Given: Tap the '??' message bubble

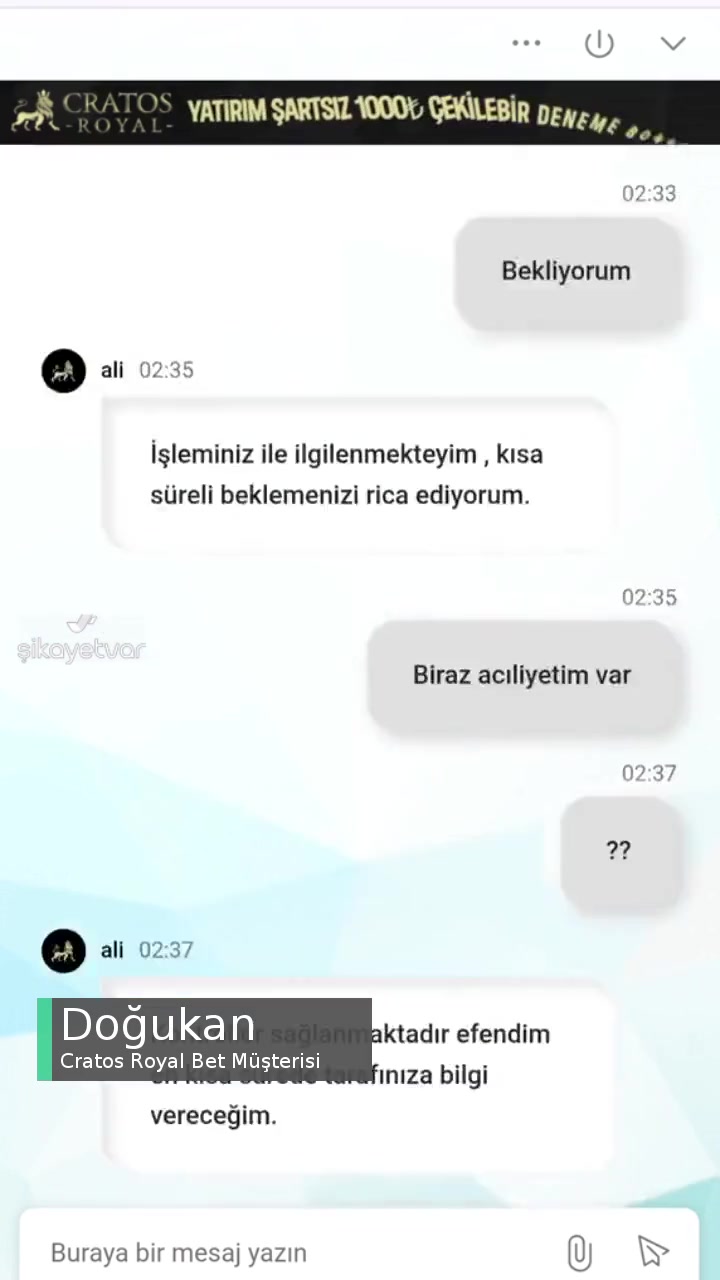Looking at the screenshot, I should (x=618, y=849).
